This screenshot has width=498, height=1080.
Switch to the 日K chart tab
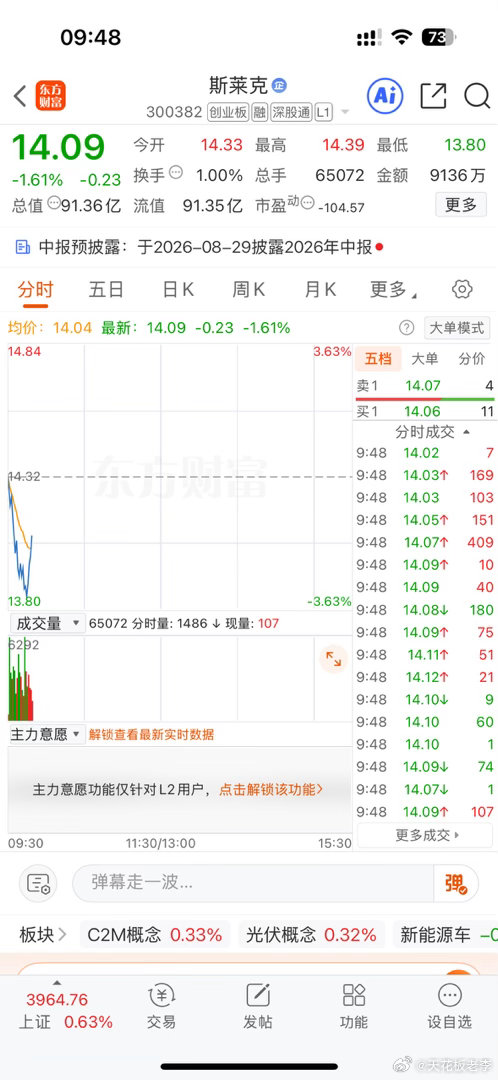coord(178,290)
